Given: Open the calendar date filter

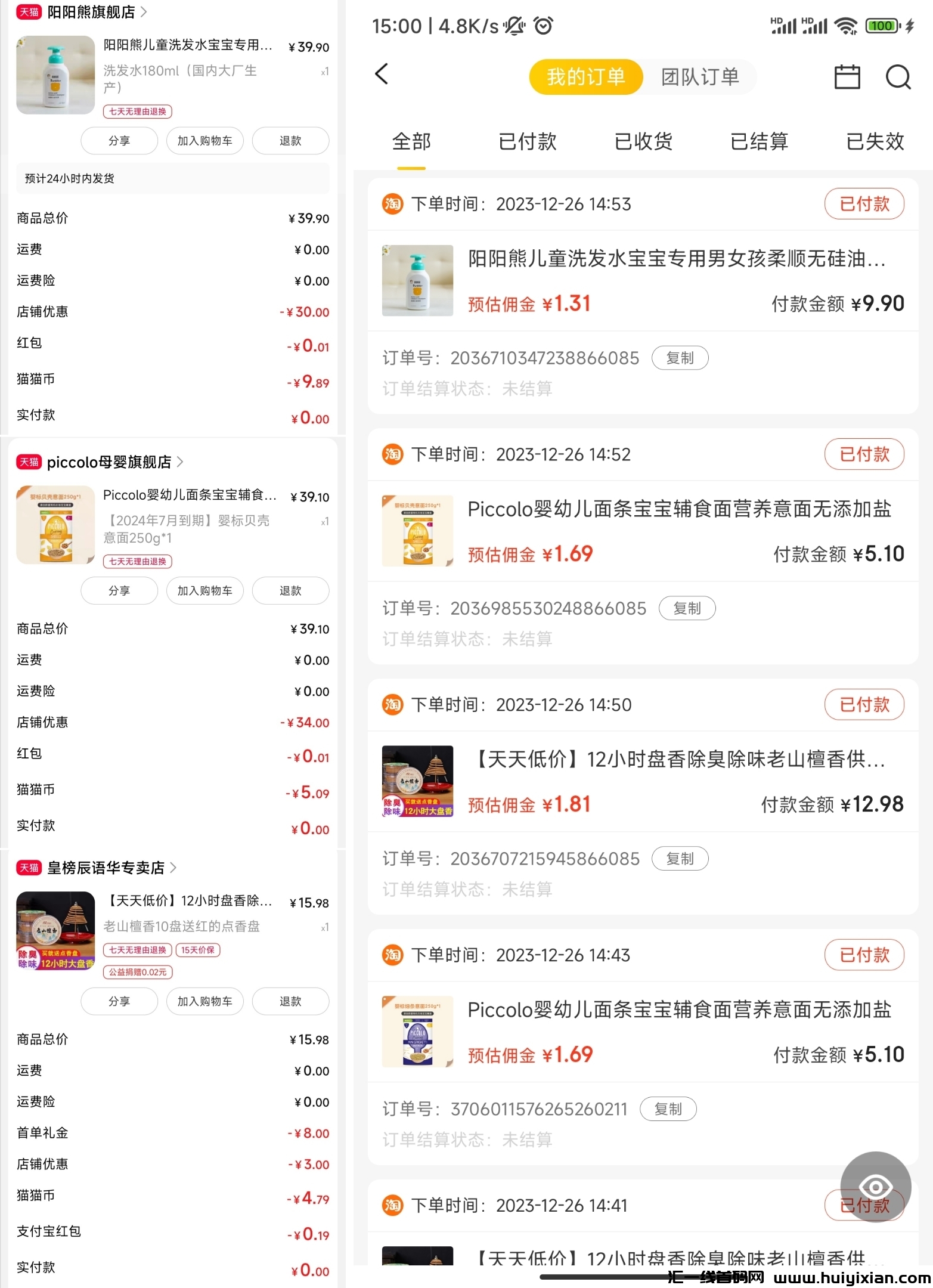Looking at the screenshot, I should coord(847,77).
